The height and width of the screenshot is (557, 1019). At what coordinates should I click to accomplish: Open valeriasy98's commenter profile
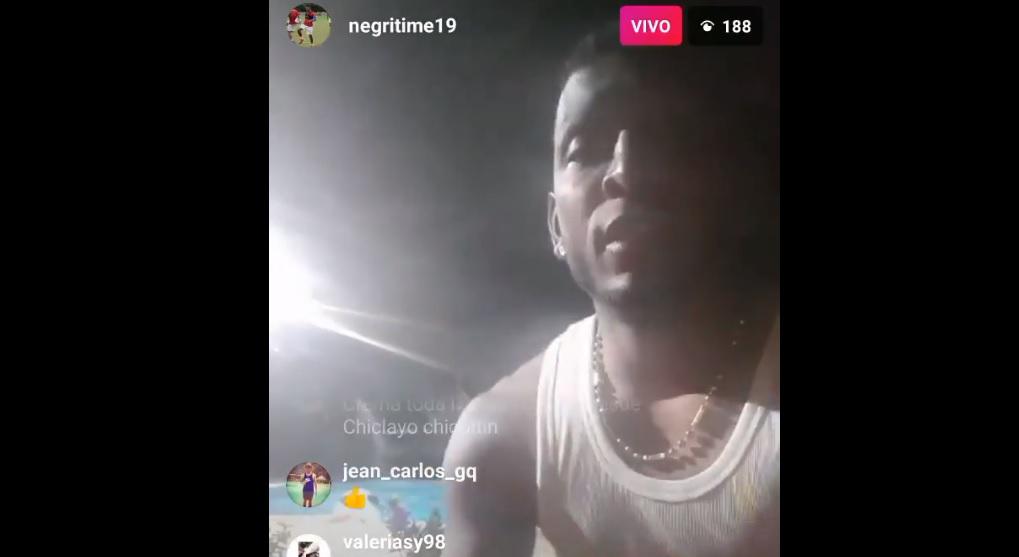tap(393, 543)
